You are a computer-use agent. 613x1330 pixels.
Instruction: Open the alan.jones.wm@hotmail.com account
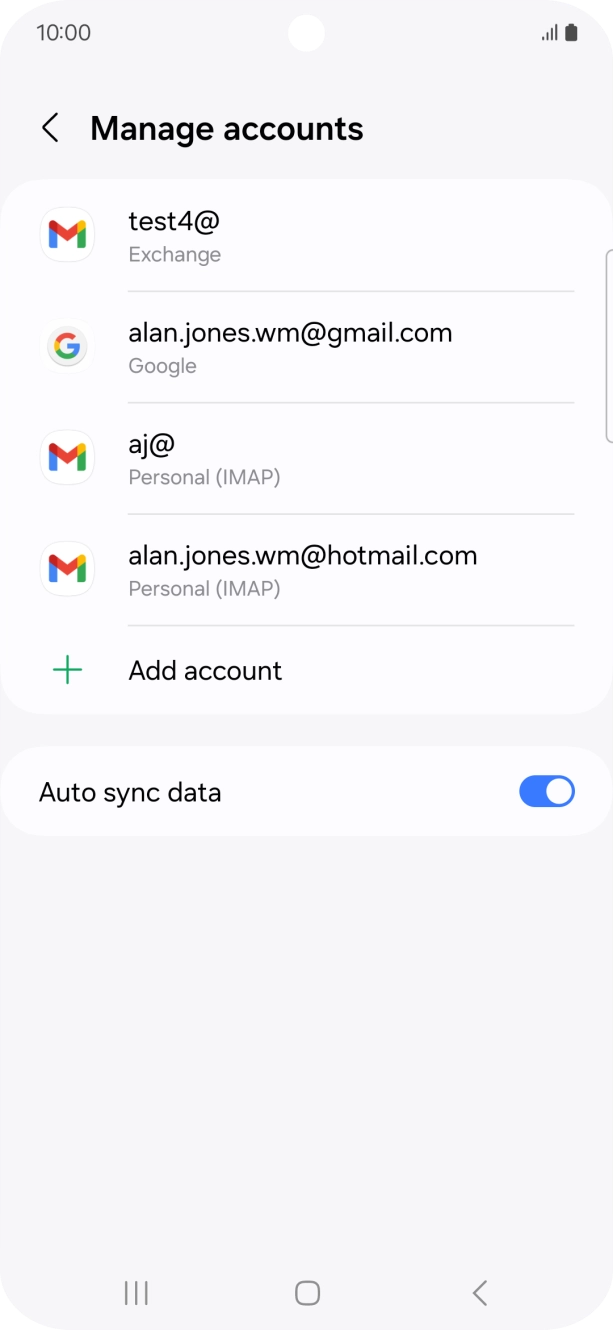[305, 570]
